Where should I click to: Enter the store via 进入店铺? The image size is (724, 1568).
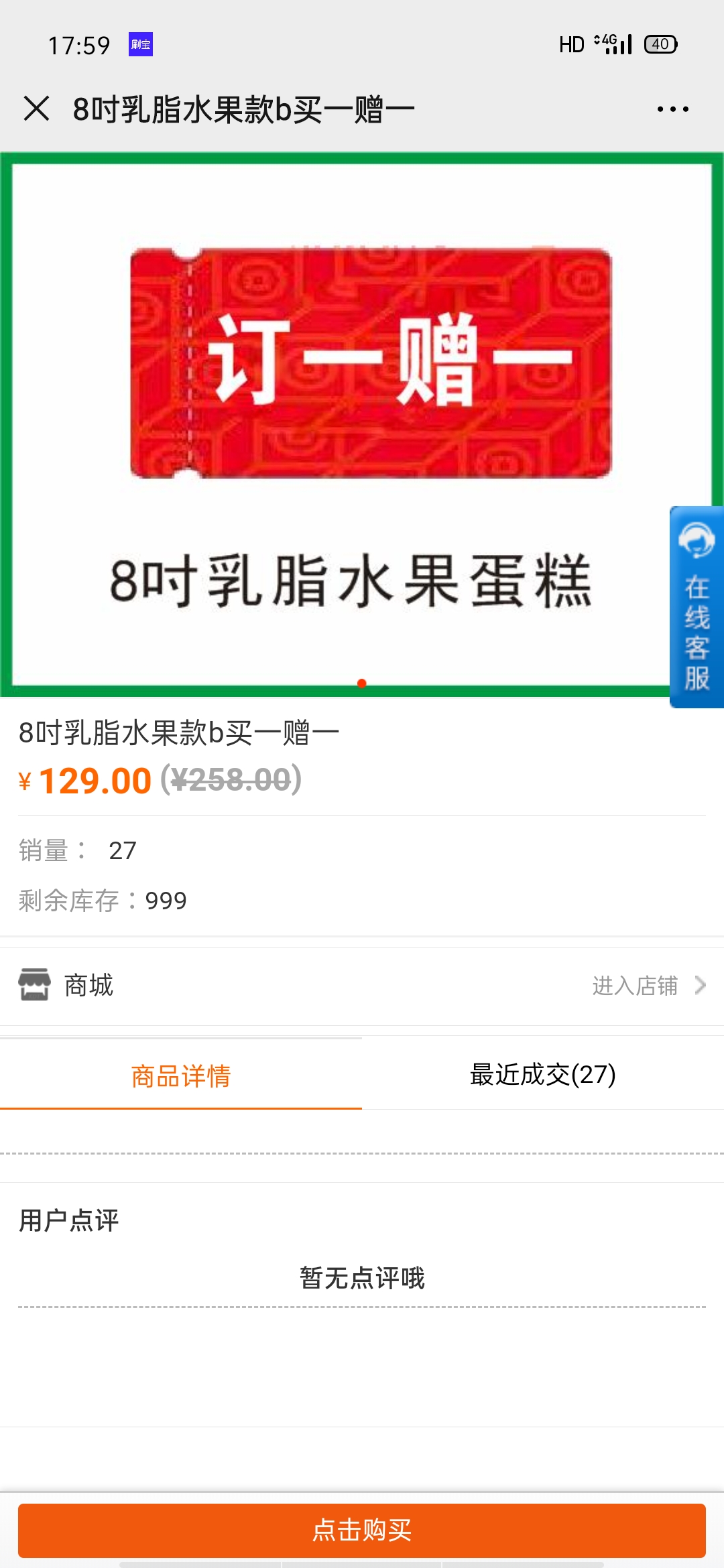[648, 986]
